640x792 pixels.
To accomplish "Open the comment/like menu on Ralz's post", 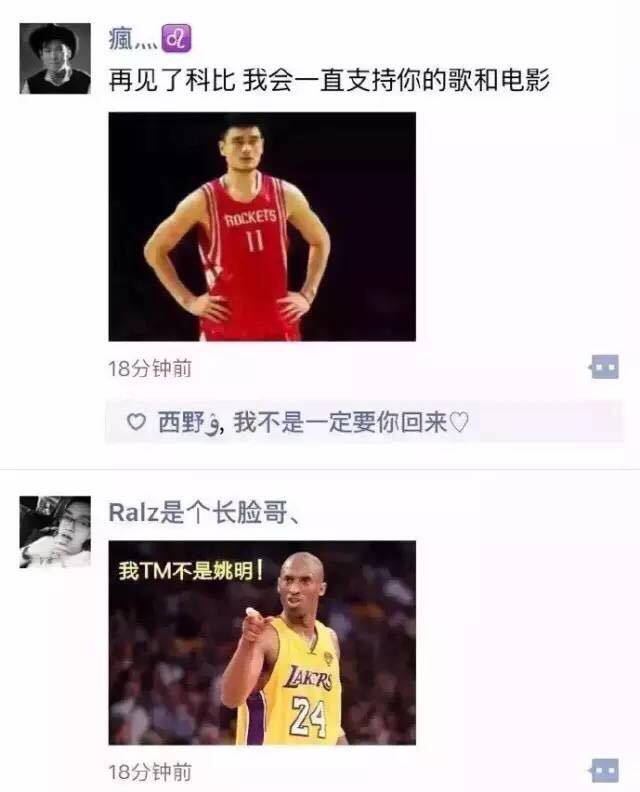I will click(x=604, y=770).
